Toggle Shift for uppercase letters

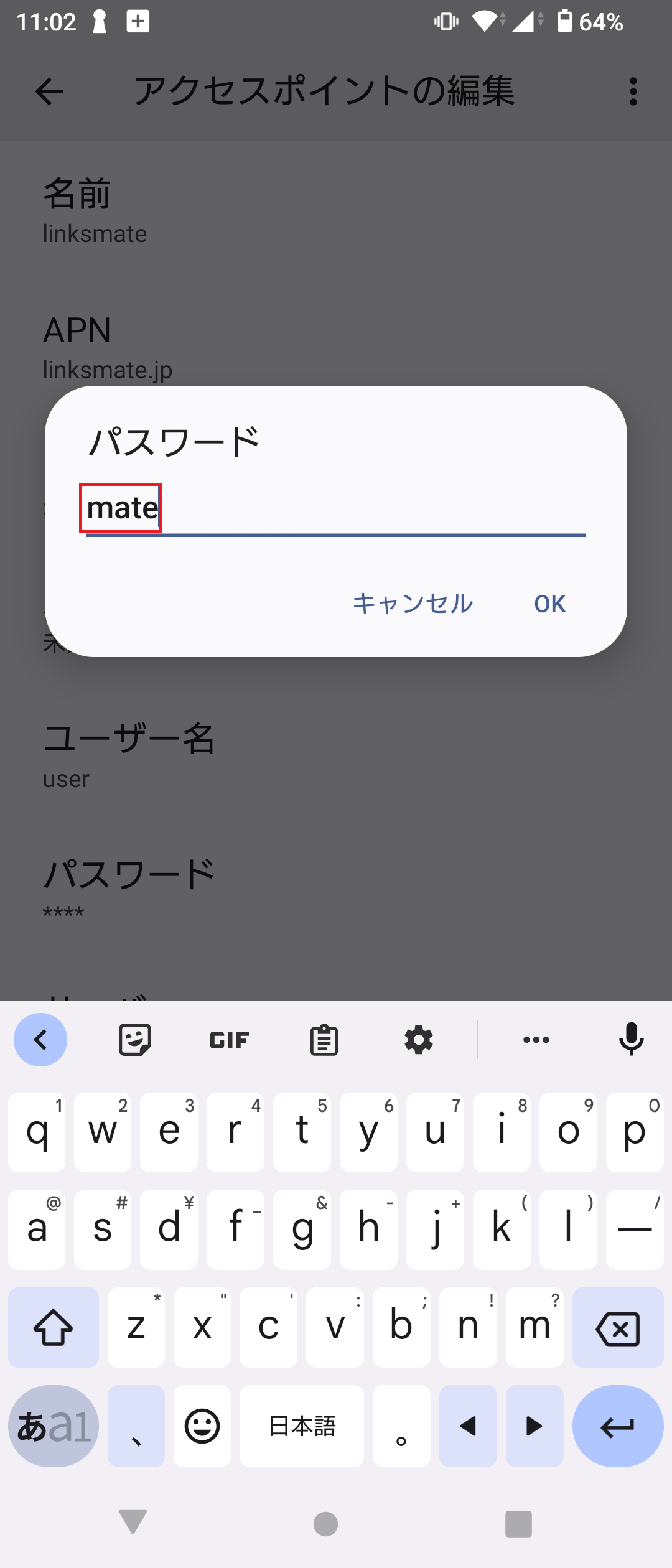click(x=53, y=1327)
